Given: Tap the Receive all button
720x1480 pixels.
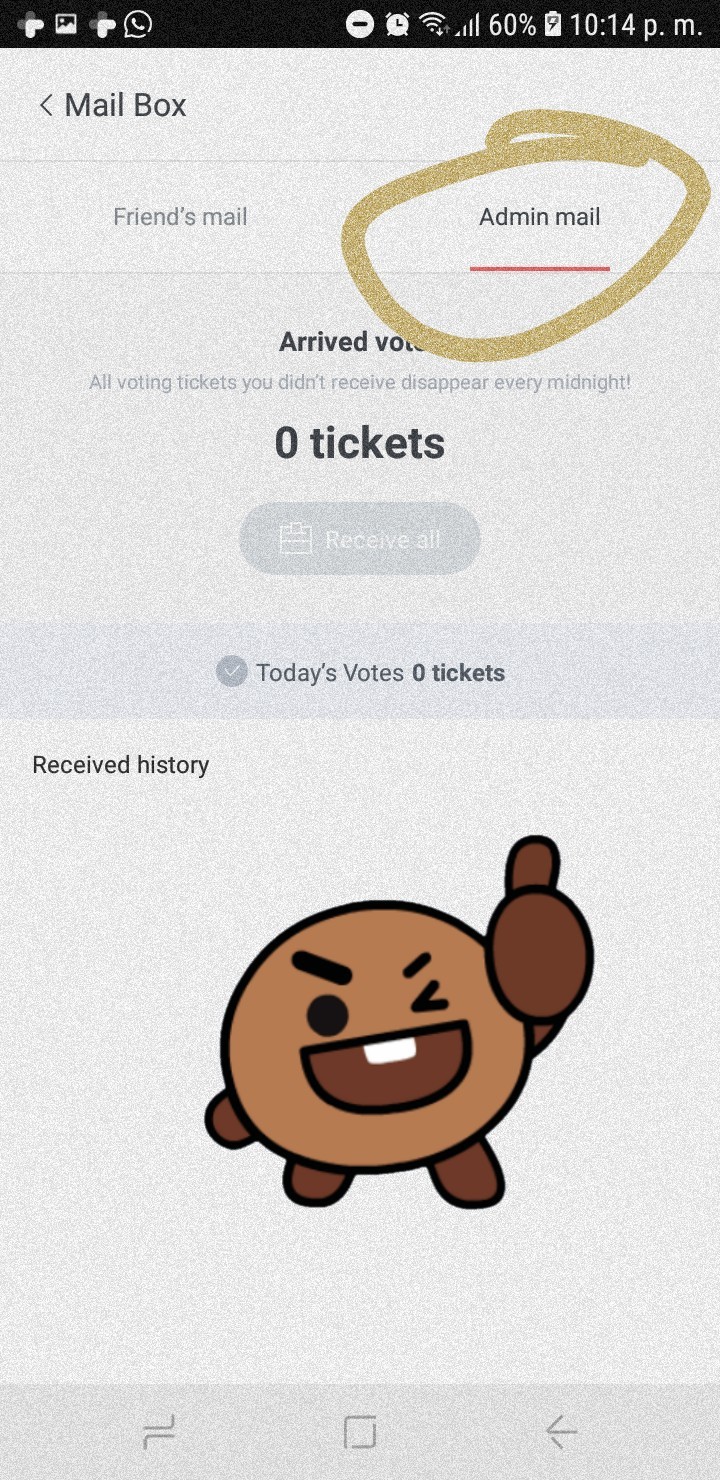Looking at the screenshot, I should [360, 540].
